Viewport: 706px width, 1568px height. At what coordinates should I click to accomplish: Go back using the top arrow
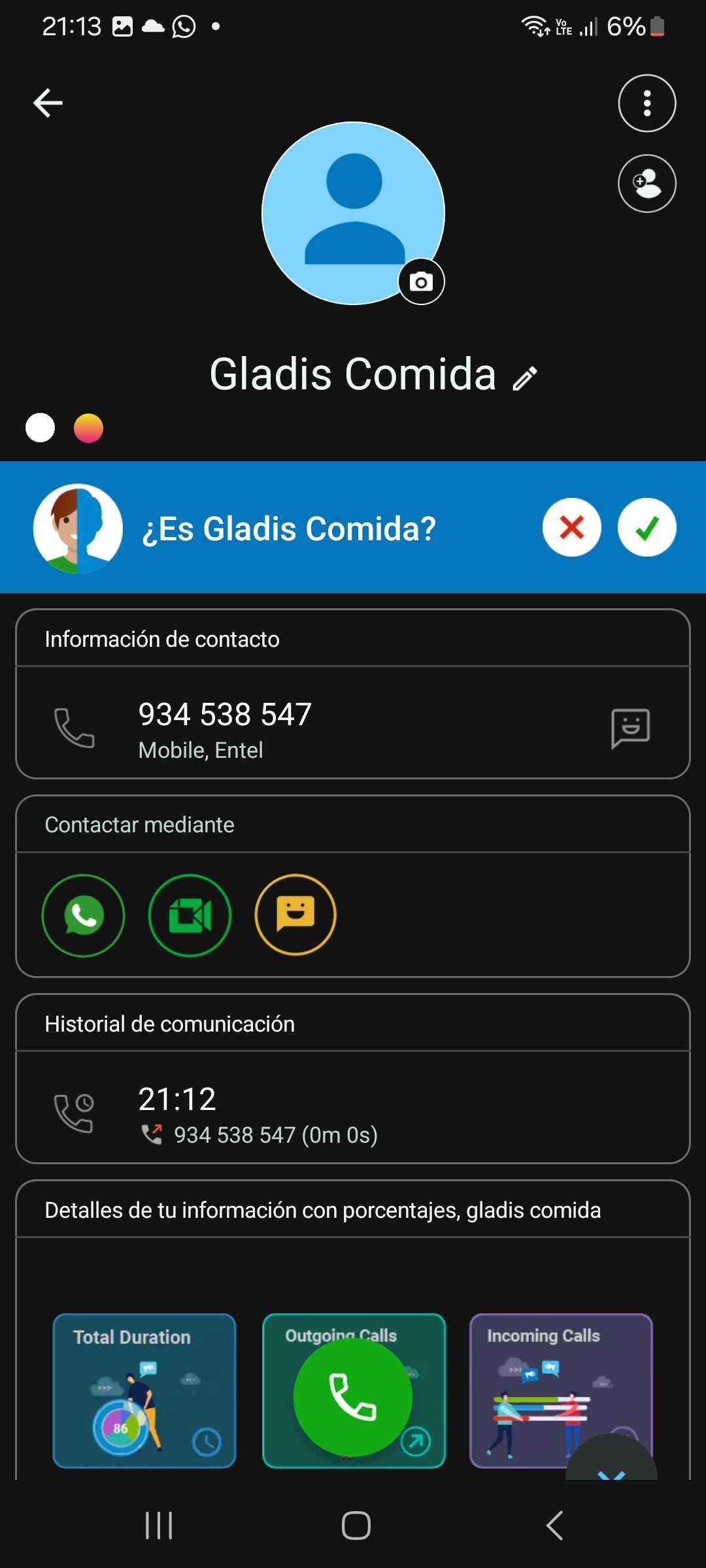pos(48,103)
